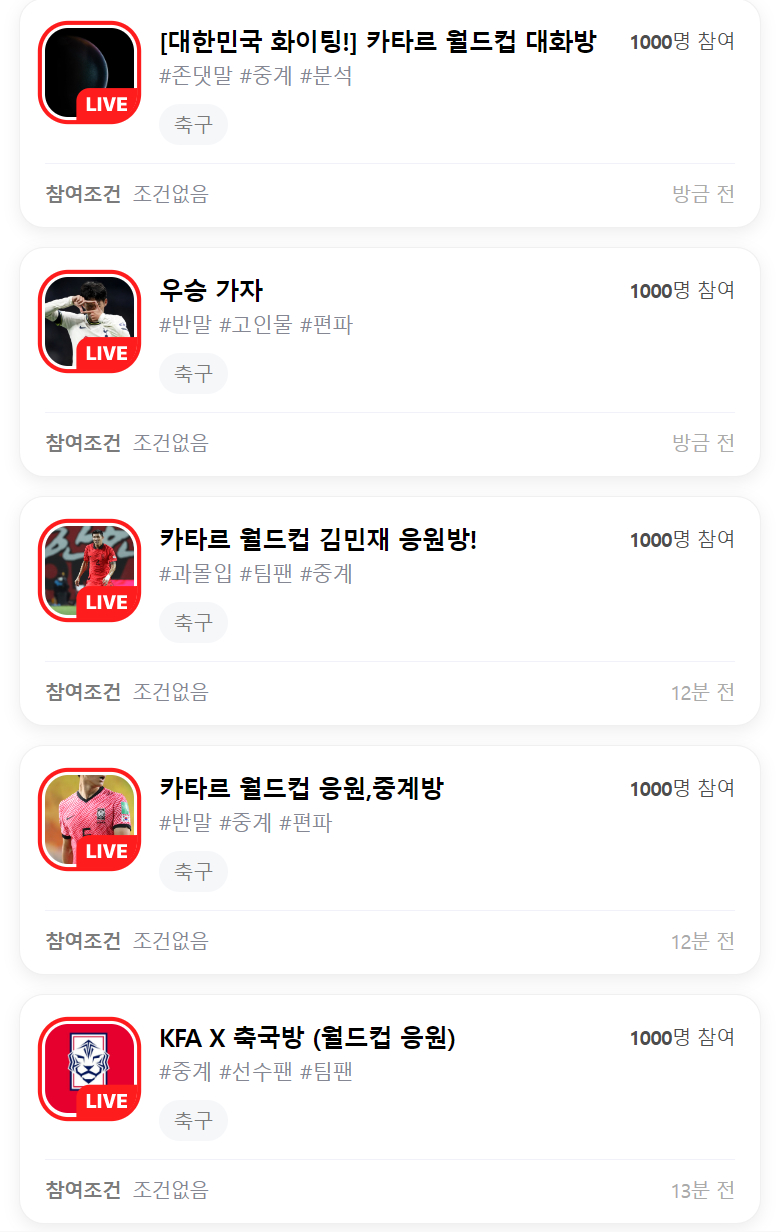Click the 축구 chip under 카타르 월드컵 응원,중계방

[193, 871]
